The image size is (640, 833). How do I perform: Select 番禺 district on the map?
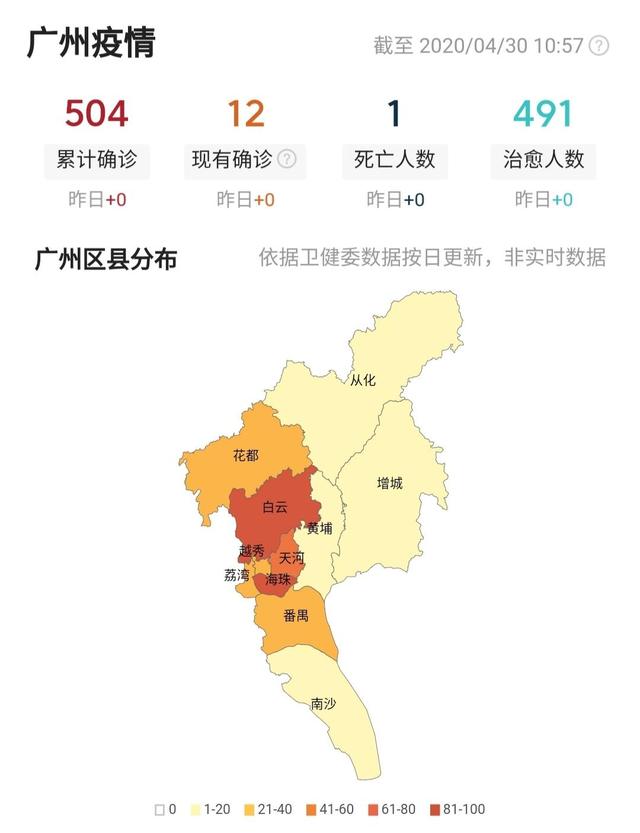tap(294, 617)
